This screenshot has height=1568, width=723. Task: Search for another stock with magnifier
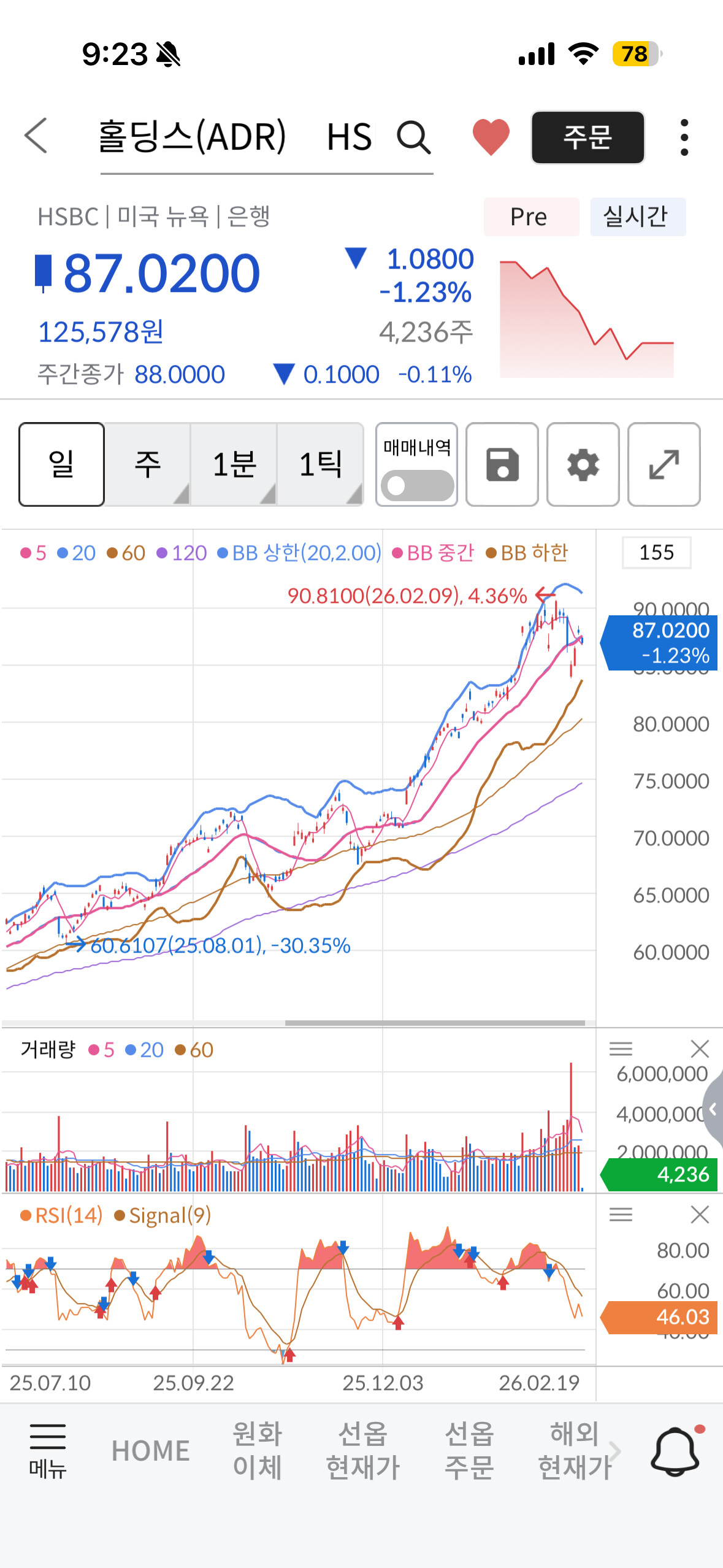pos(413,137)
